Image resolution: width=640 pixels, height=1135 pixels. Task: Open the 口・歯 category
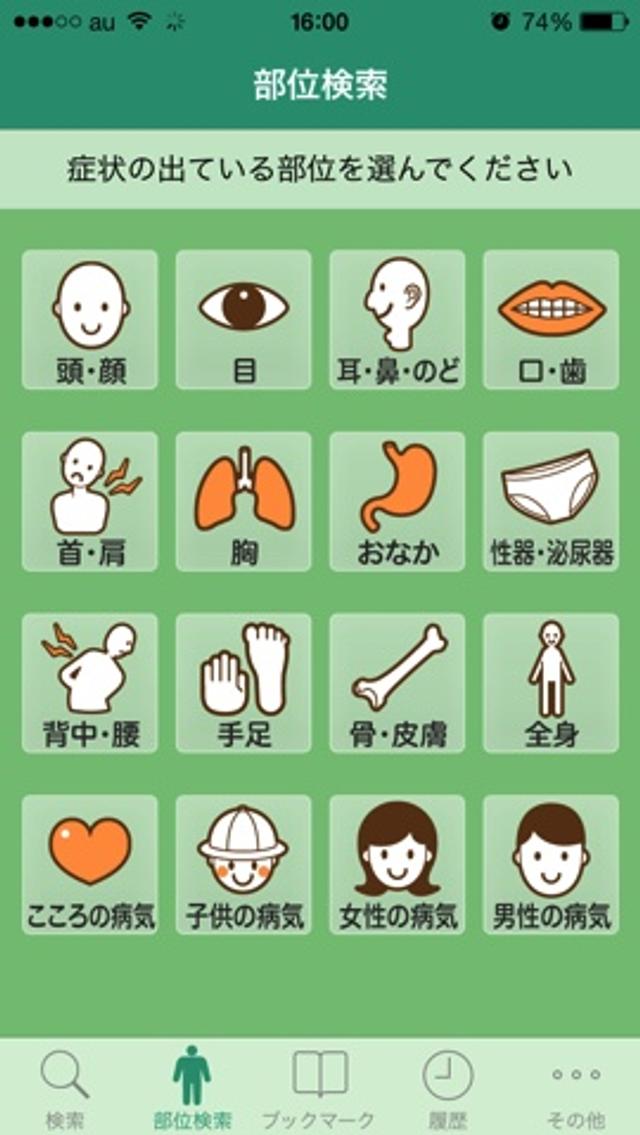(550, 320)
